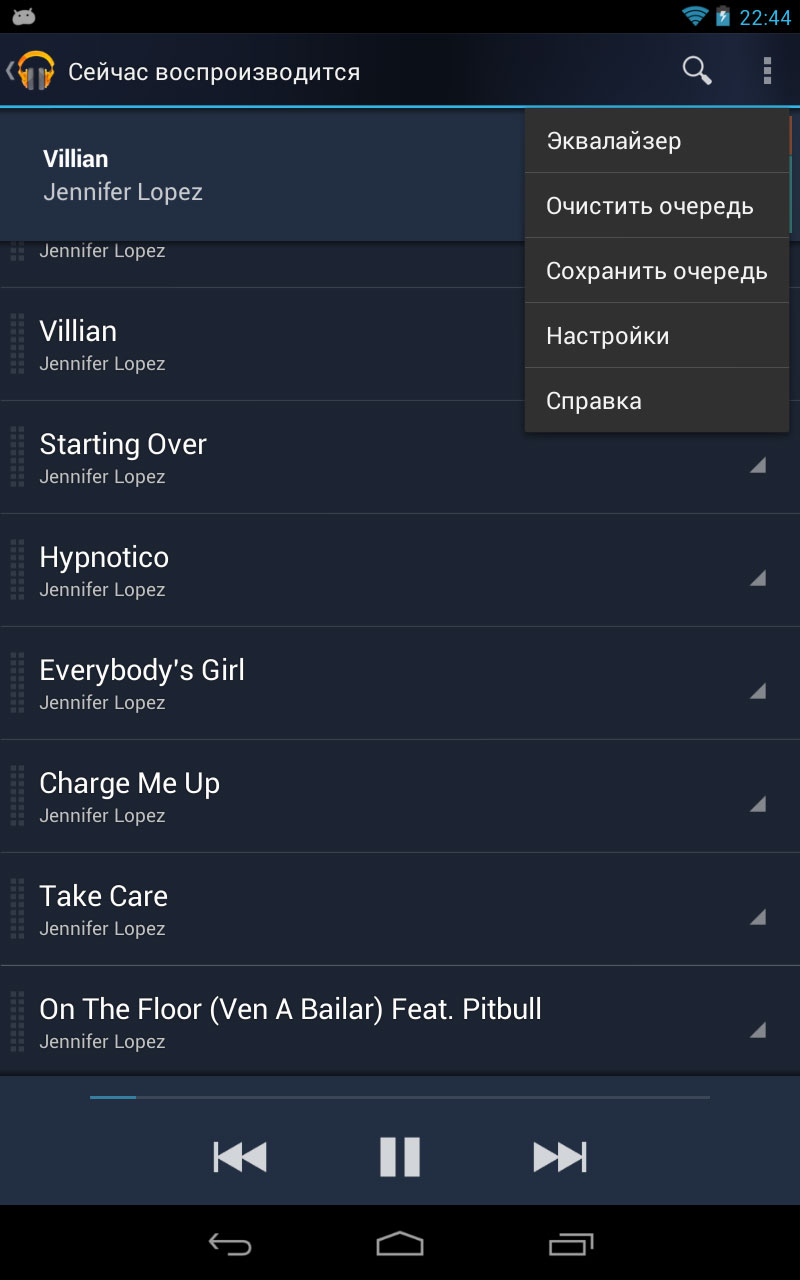The image size is (800, 1280).
Task: Open Эквалайзер from the menu
Action: pos(657,141)
